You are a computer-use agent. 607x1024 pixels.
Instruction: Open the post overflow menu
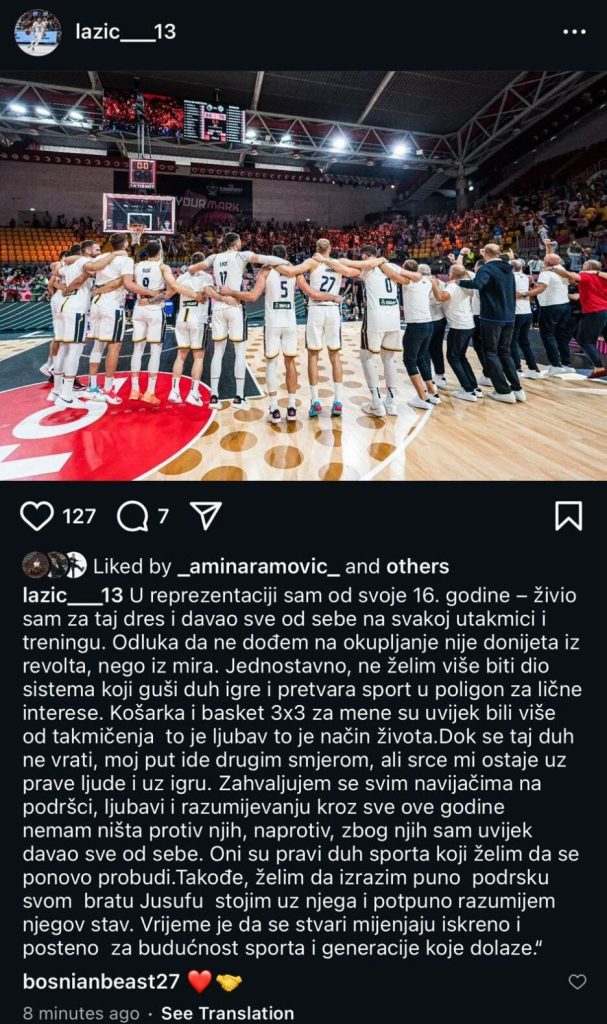573,32
